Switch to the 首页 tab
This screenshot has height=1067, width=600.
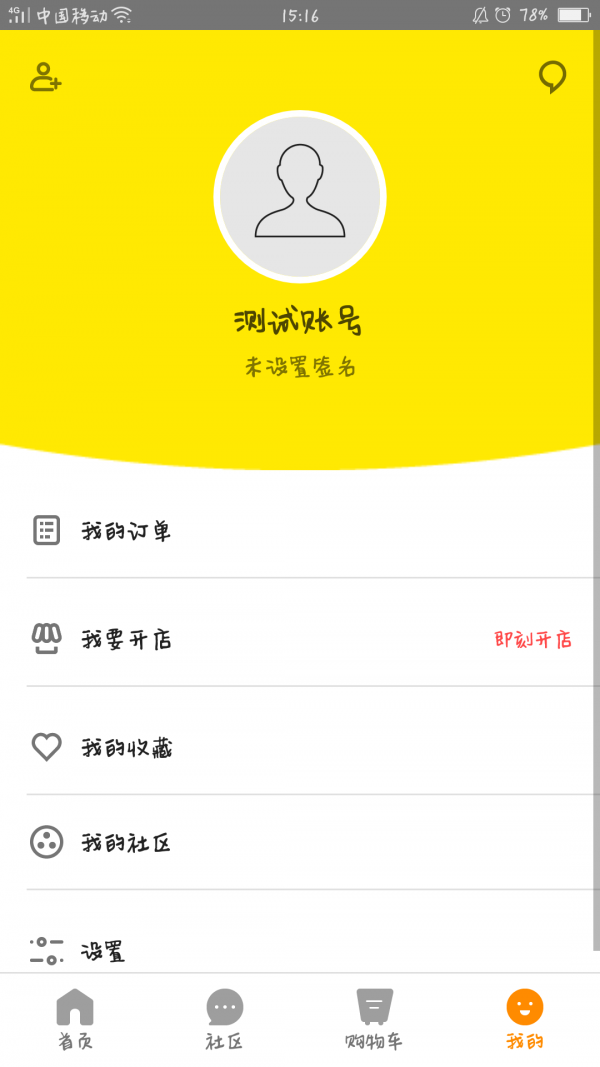coord(75,1019)
